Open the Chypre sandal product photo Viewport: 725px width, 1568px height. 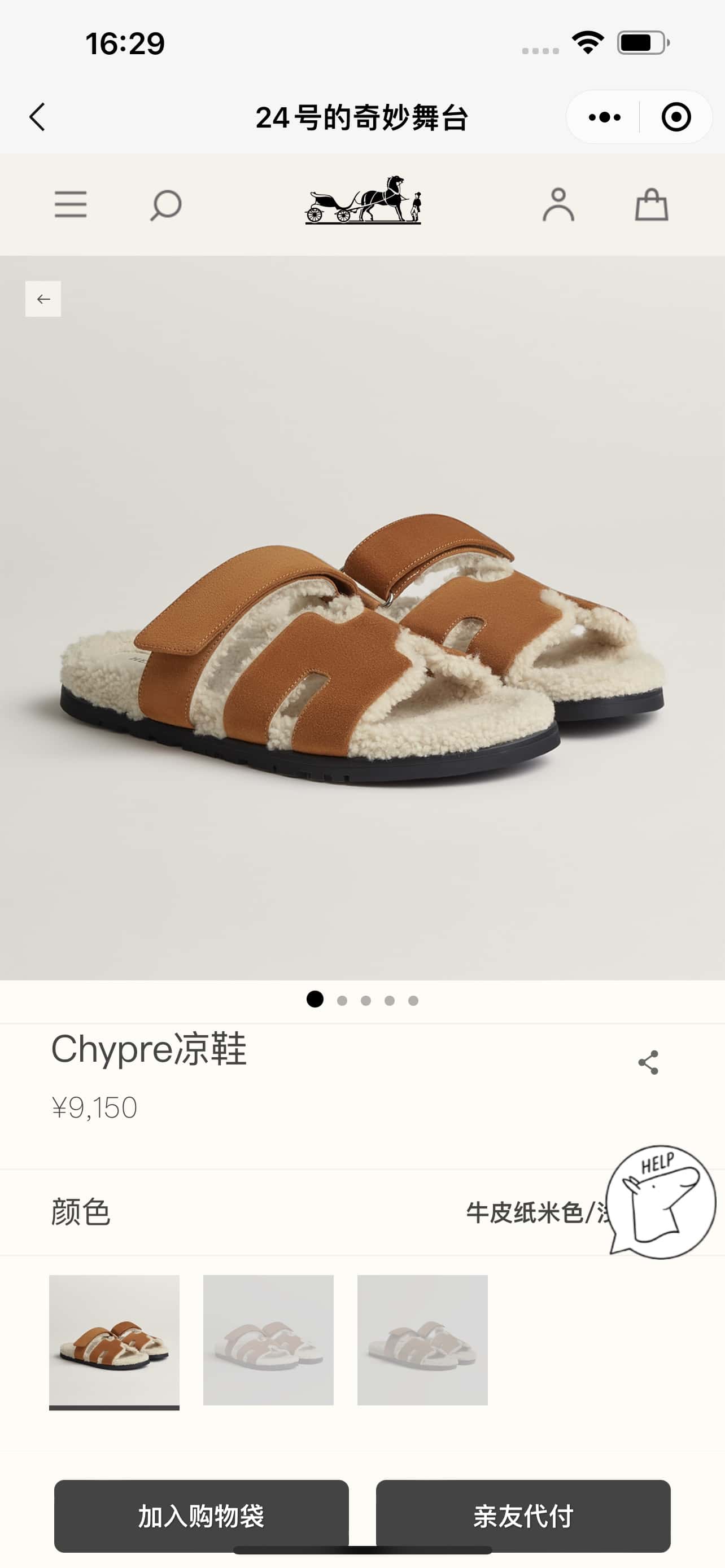click(362, 645)
